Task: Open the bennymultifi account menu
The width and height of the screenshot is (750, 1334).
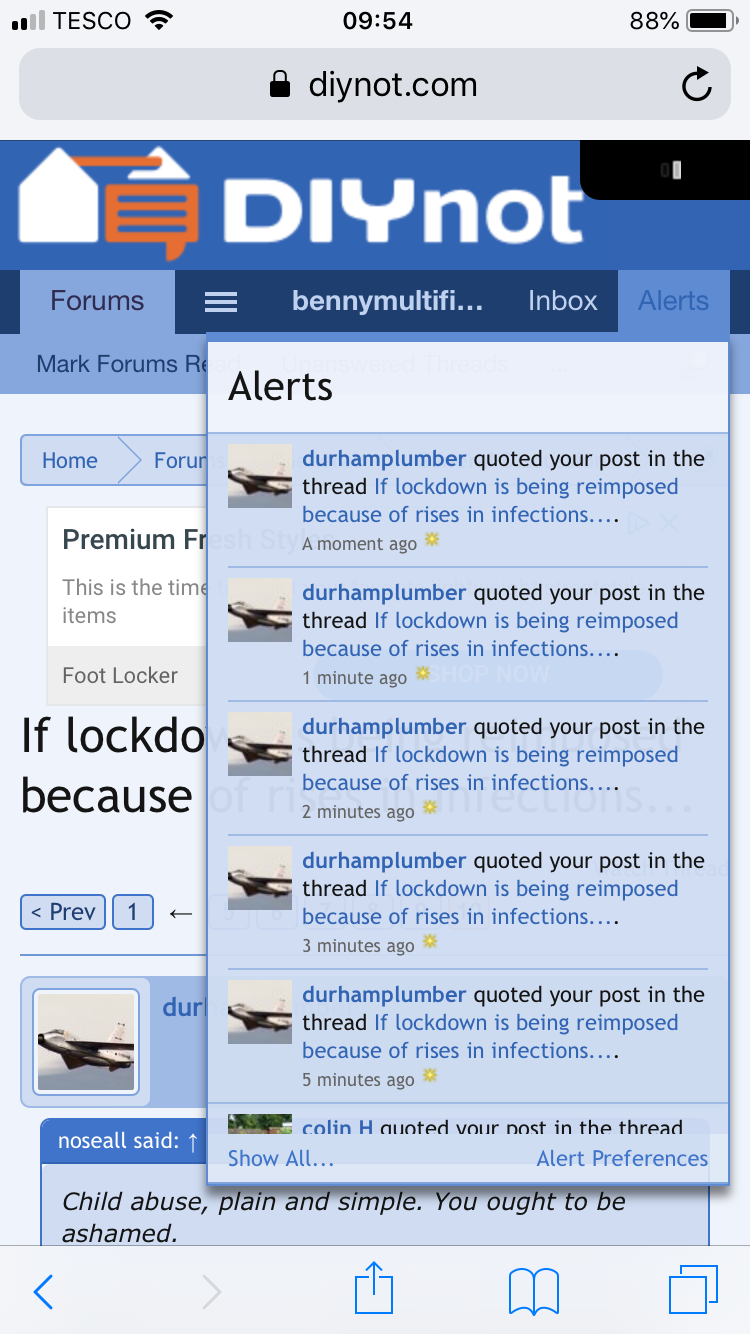Action: [x=387, y=301]
